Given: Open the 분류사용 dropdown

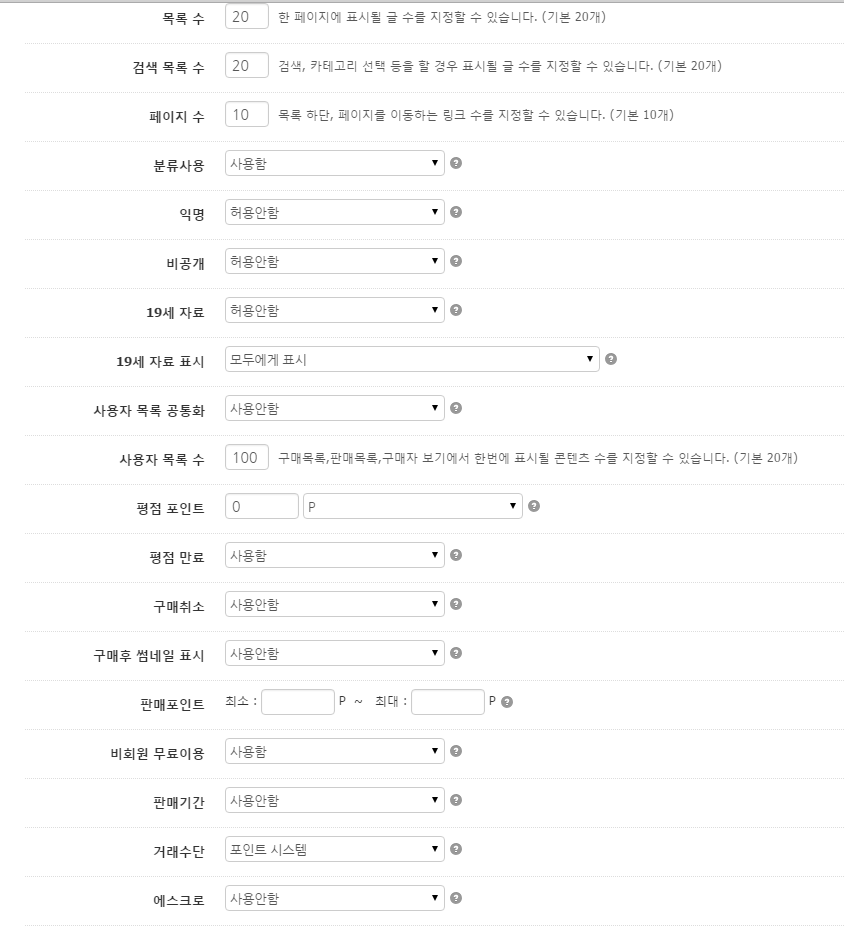Looking at the screenshot, I should pos(334,163).
